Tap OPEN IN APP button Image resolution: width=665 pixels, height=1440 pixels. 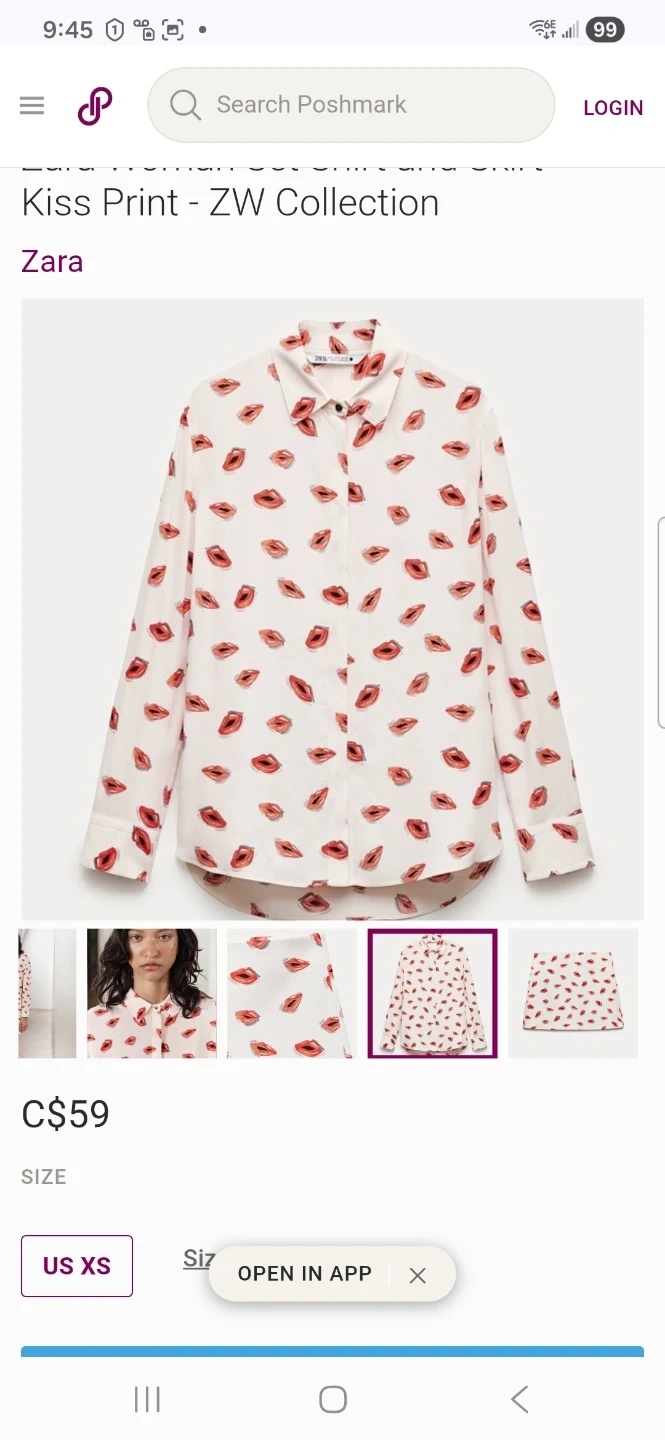(304, 1274)
